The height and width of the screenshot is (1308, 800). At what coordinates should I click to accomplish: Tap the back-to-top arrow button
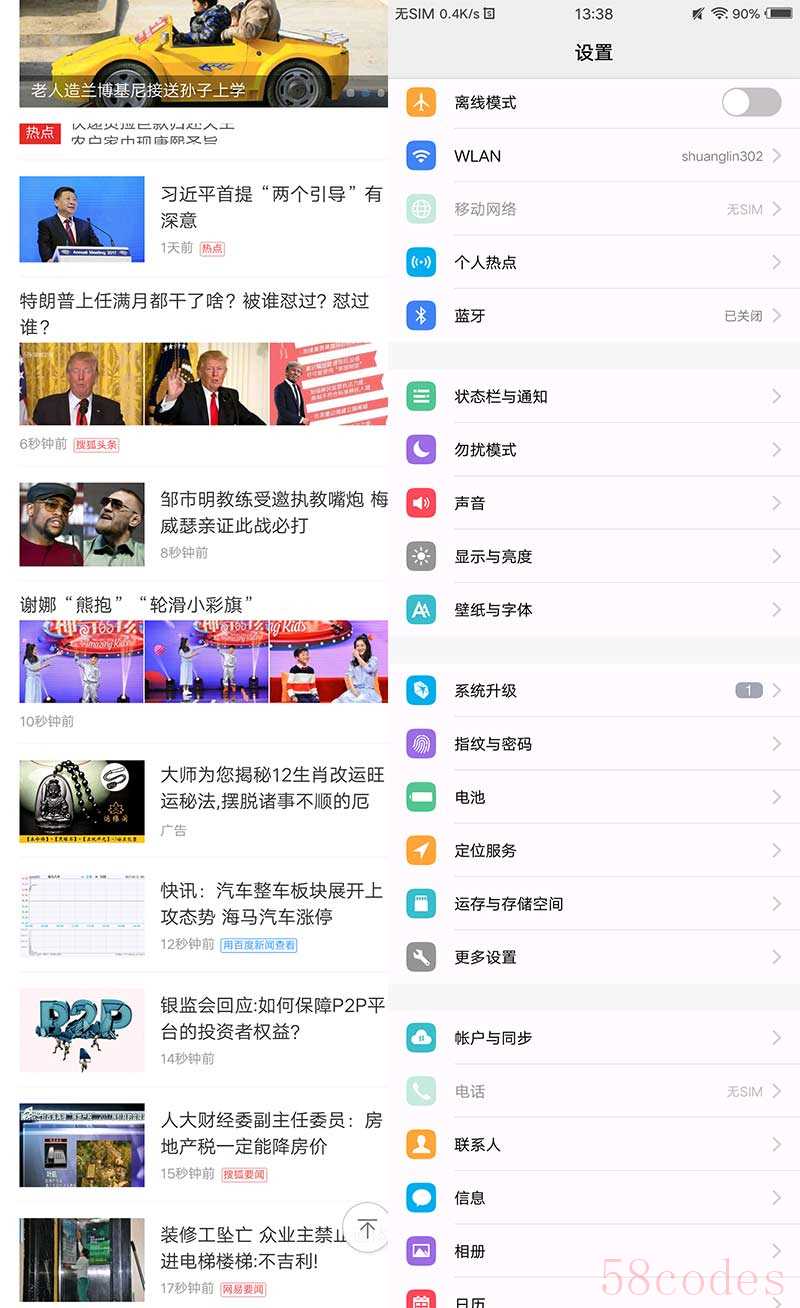point(367,1229)
